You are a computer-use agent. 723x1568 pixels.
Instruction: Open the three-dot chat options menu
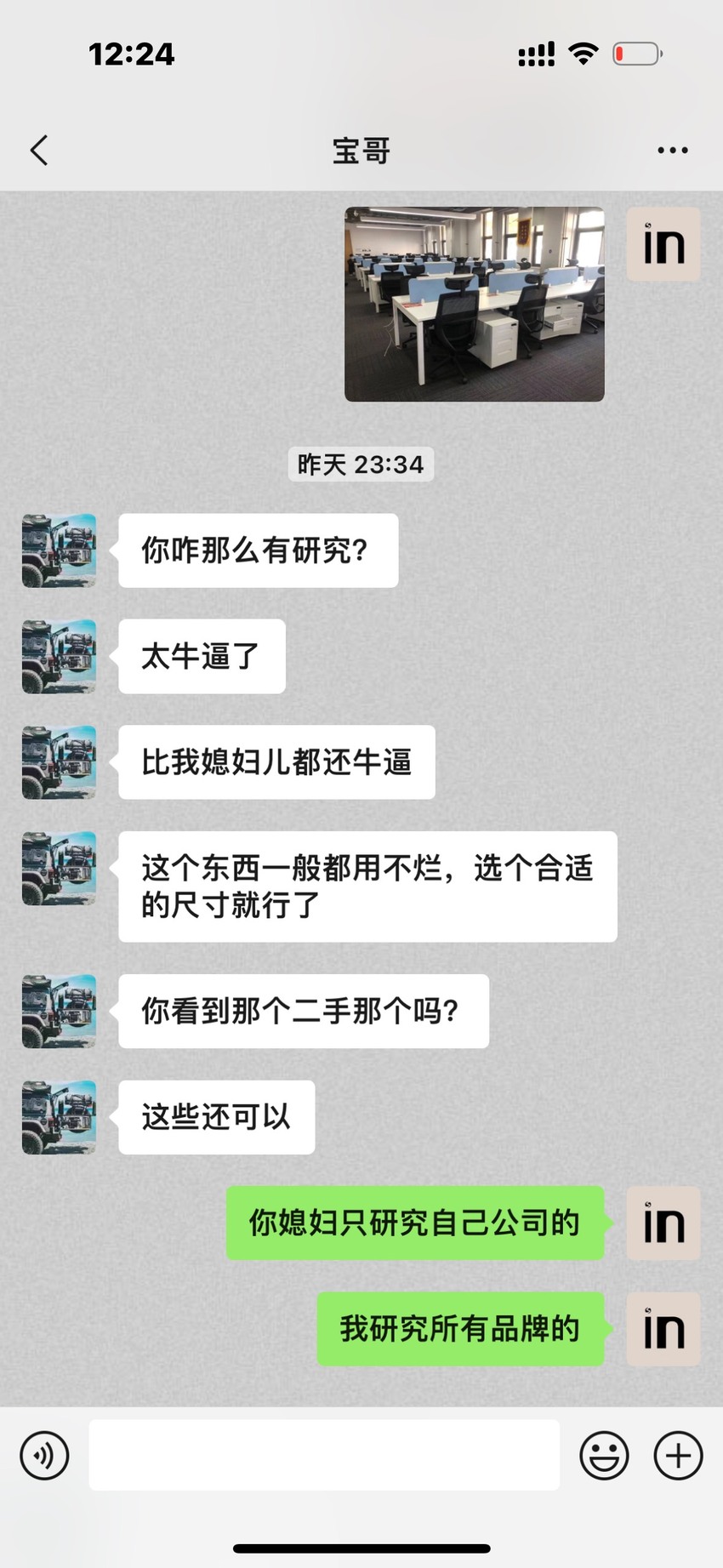pos(672,151)
